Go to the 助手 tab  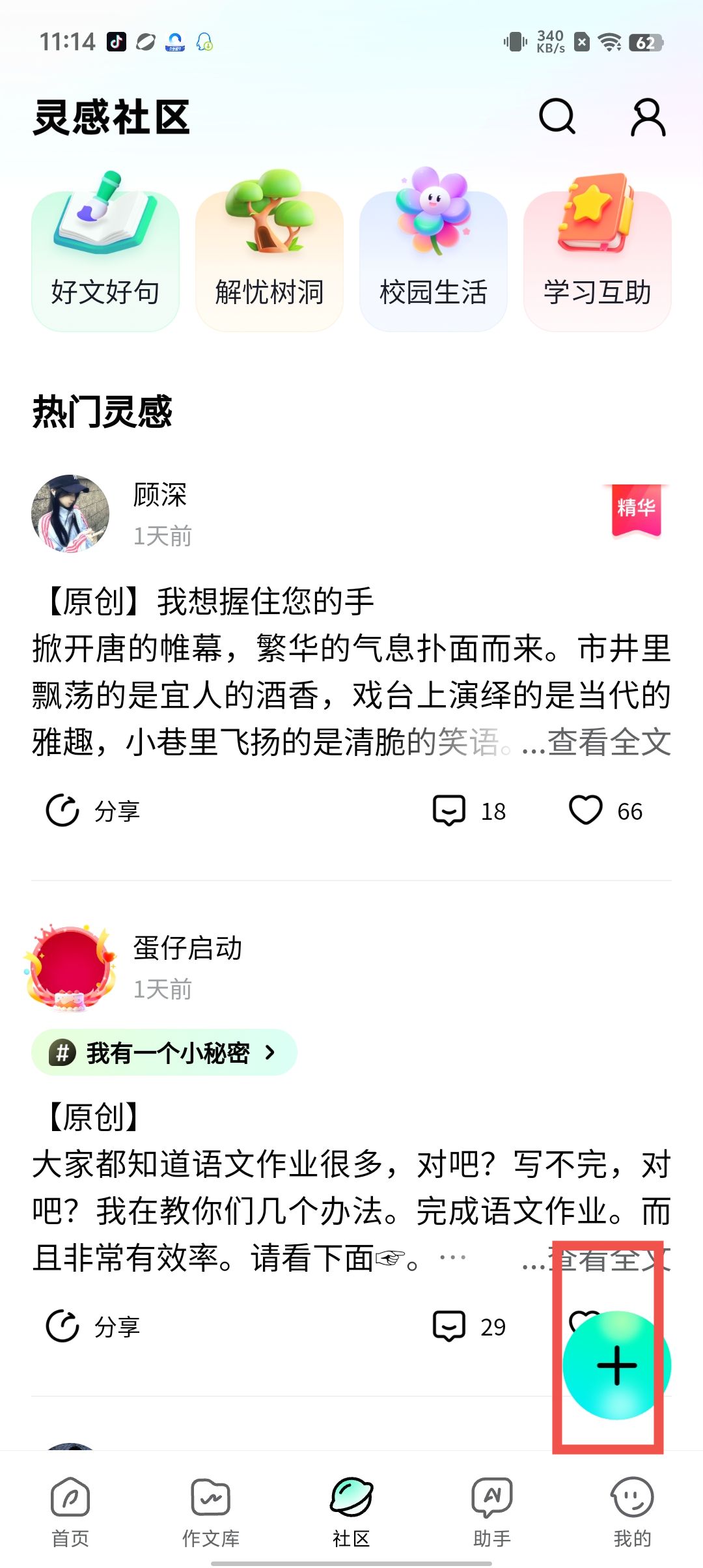tap(492, 1511)
